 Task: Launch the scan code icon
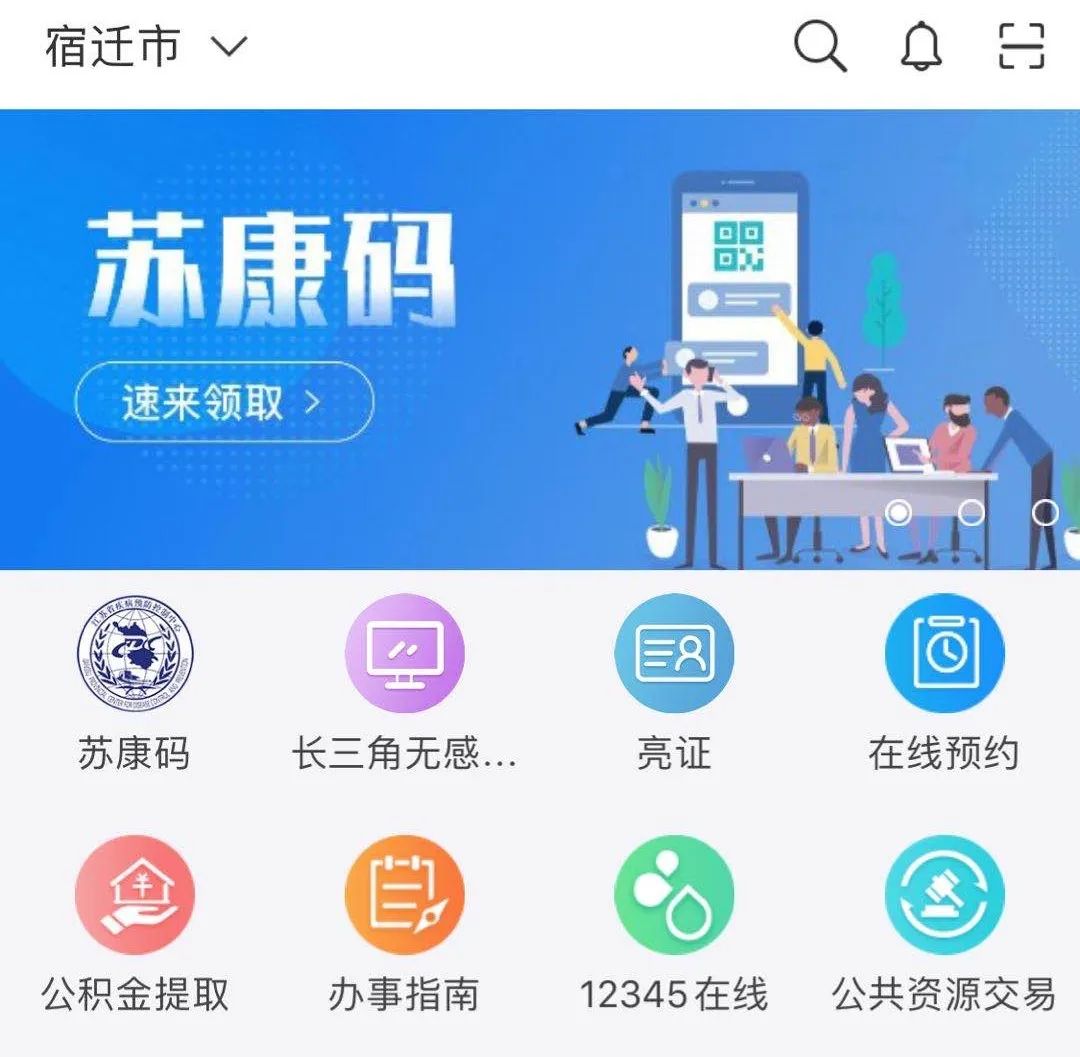click(1022, 47)
